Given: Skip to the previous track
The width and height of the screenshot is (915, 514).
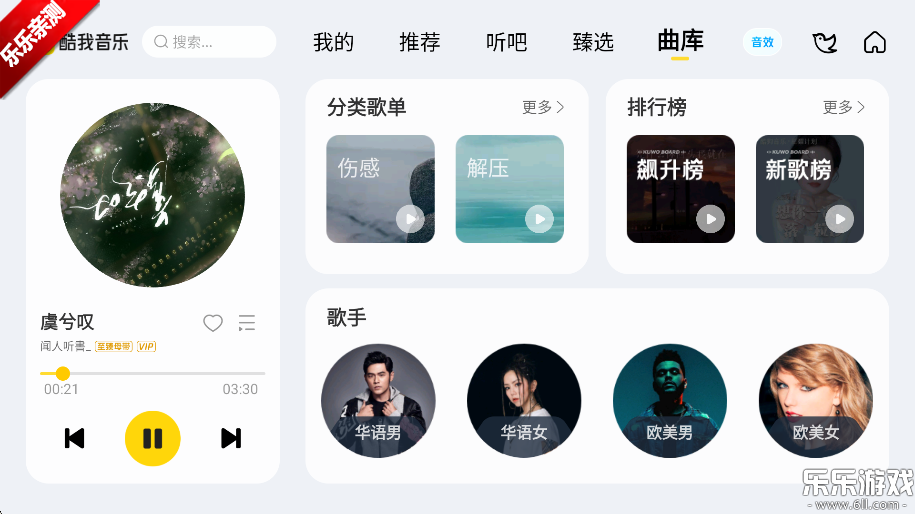Looking at the screenshot, I should pos(74,438).
